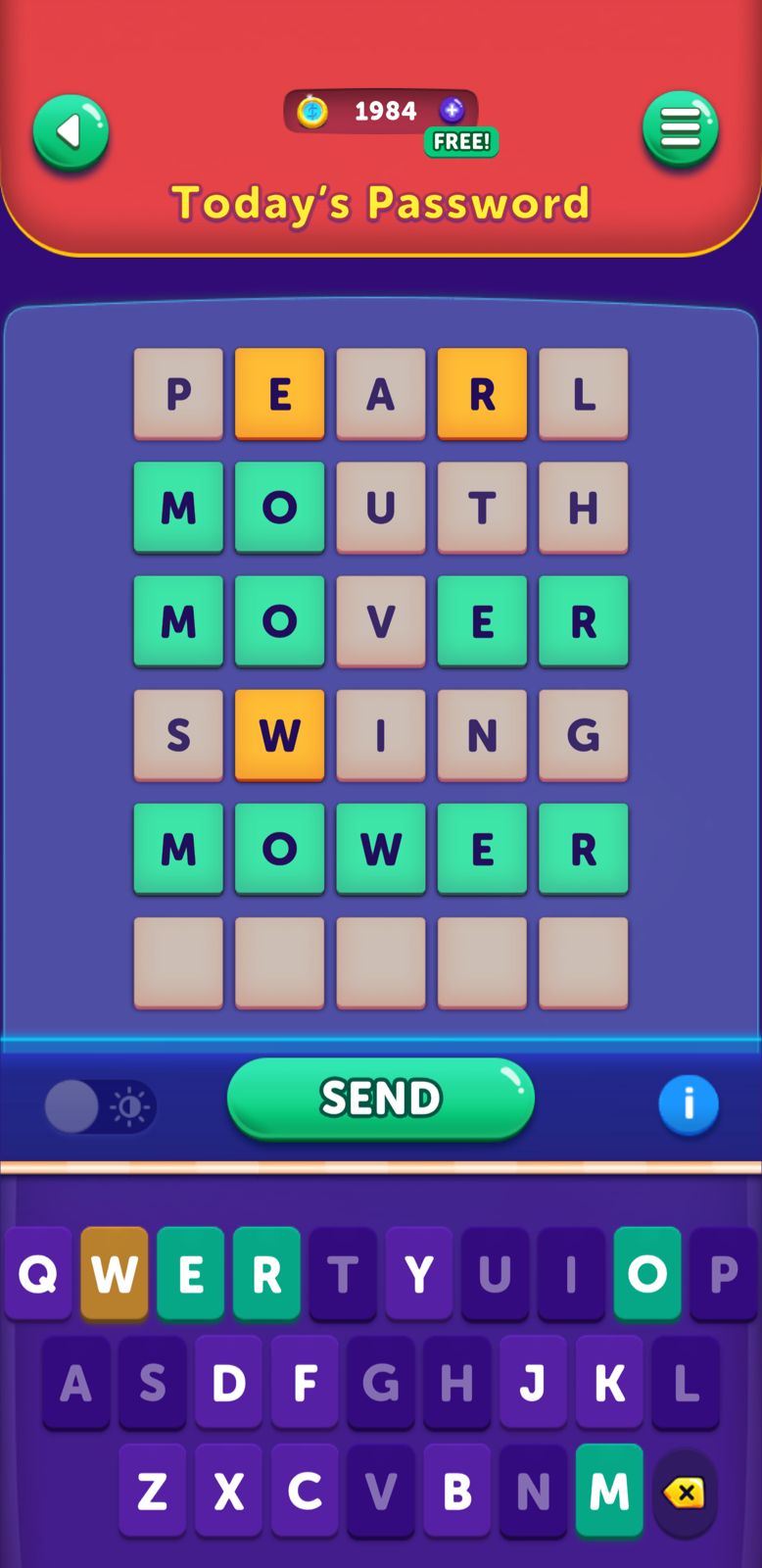The image size is (762, 1568).
Task: Tap the yellow W key
Action: pos(115,1274)
